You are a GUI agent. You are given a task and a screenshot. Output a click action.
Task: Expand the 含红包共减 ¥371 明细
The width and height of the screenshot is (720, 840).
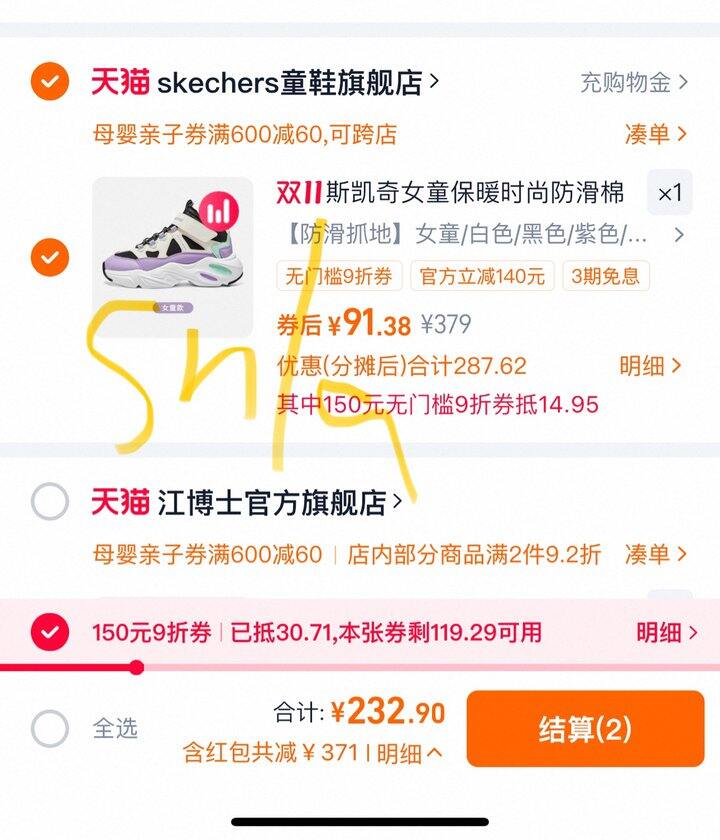[x=410, y=753]
